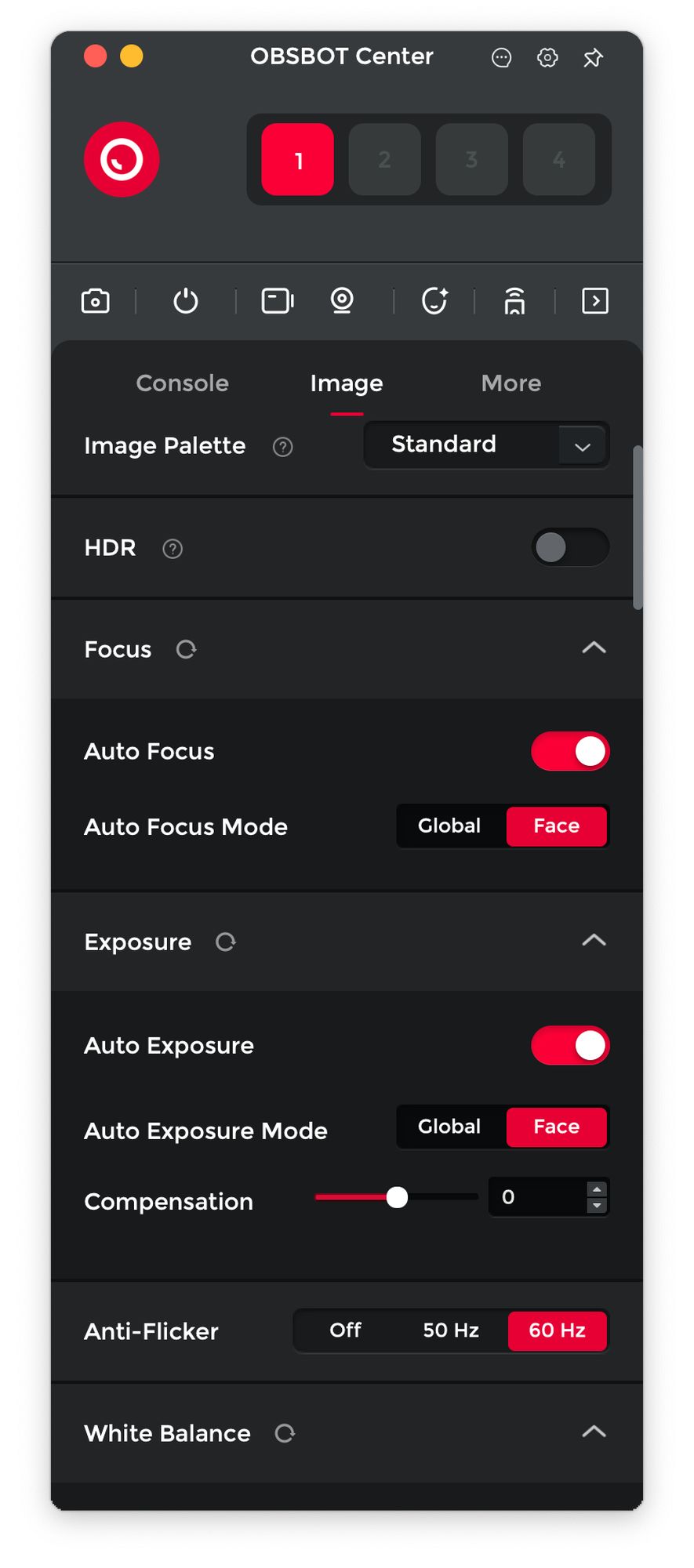The height and width of the screenshot is (1568, 694).
Task: Set Auto Focus Mode to Global
Action: 449,826
